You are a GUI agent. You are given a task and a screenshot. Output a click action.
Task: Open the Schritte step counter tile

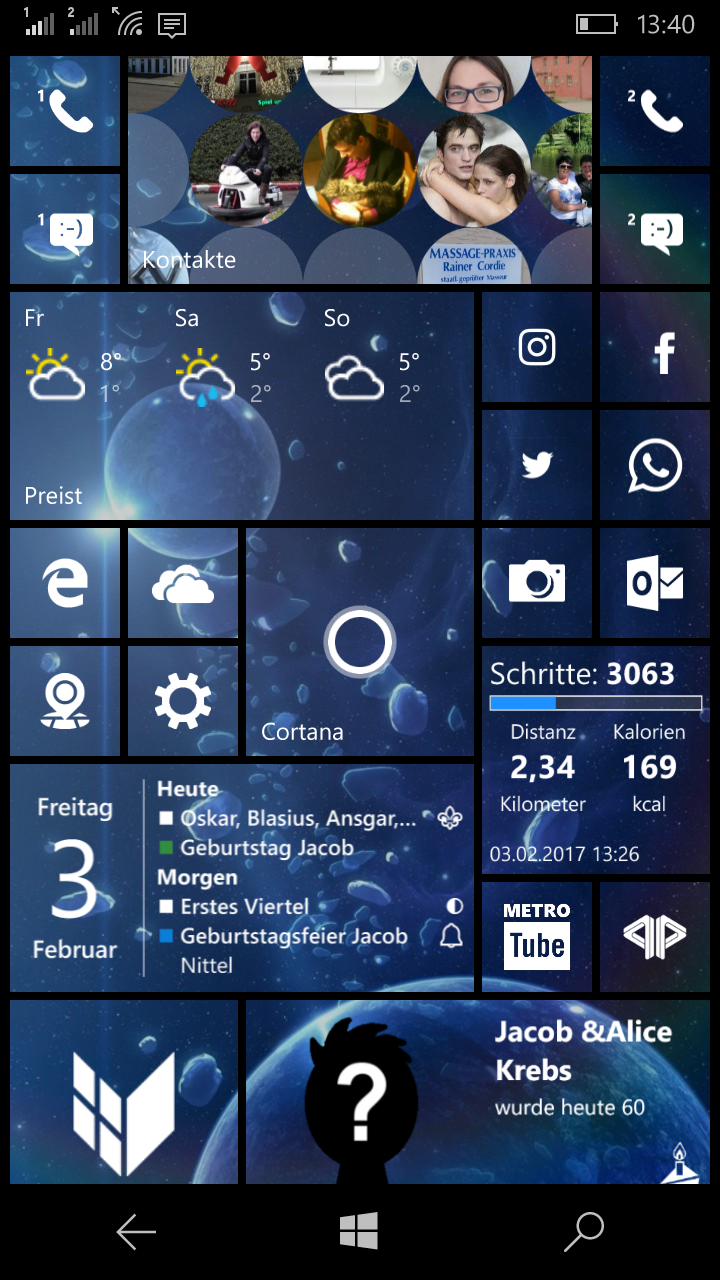[x=596, y=760]
